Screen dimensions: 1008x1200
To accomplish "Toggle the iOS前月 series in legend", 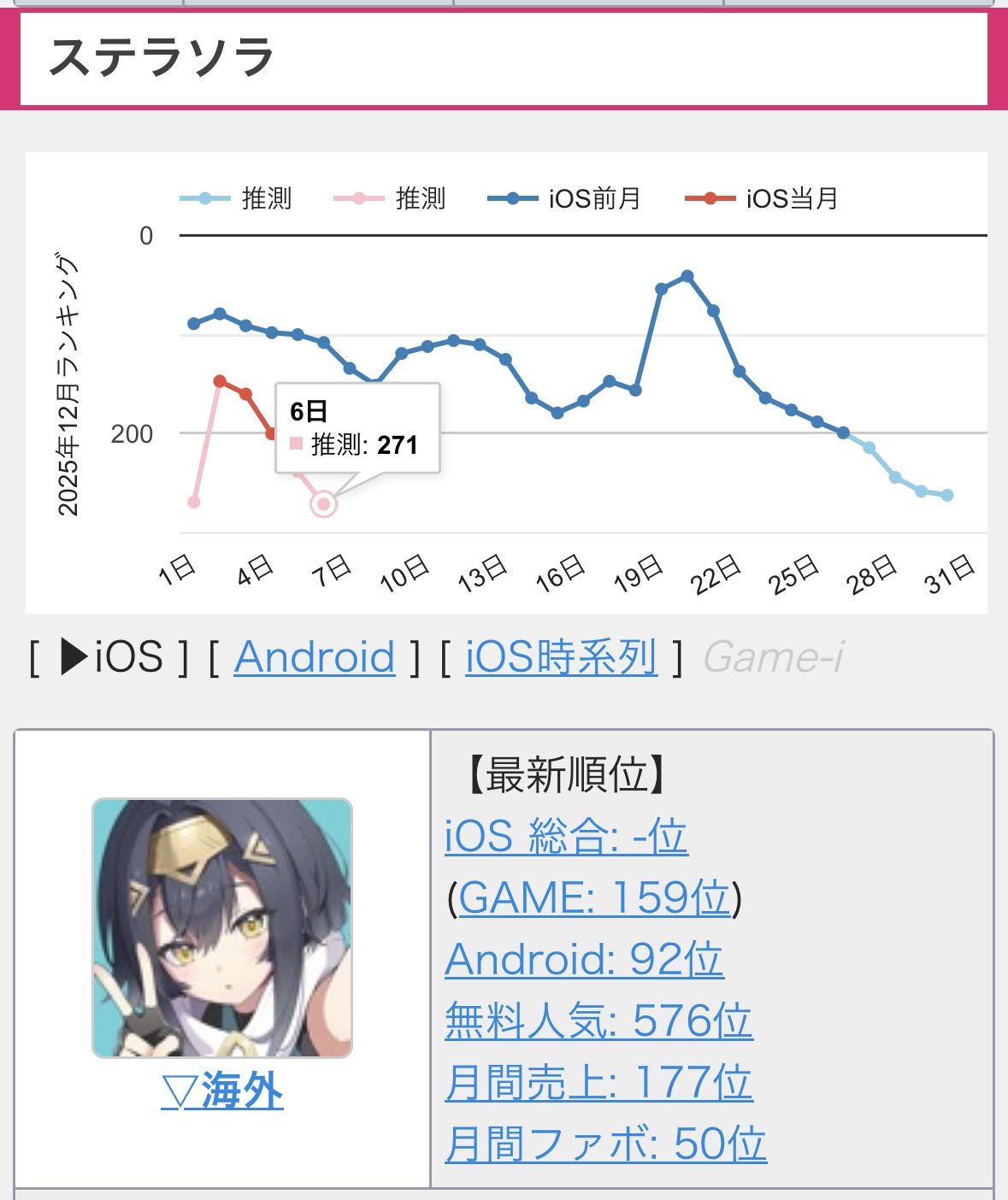I will pos(565,198).
